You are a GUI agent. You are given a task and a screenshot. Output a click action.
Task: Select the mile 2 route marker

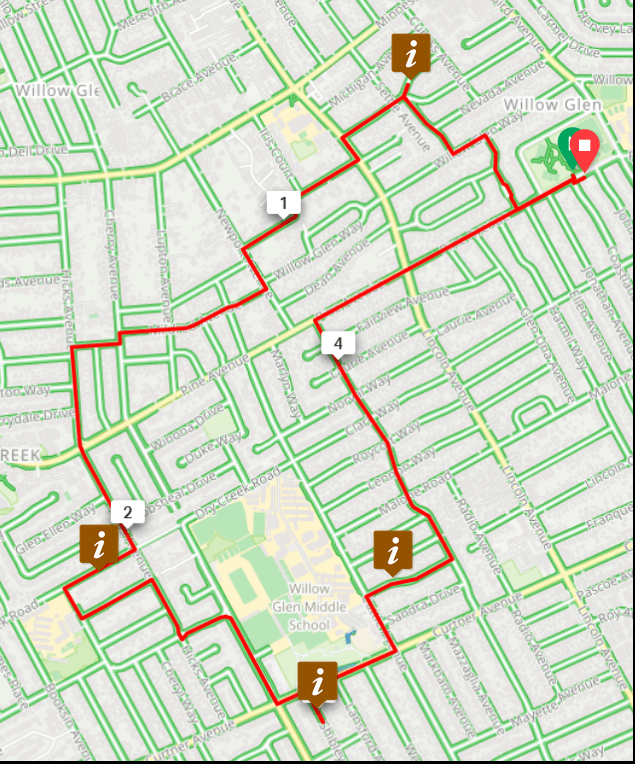pyautogui.click(x=127, y=513)
